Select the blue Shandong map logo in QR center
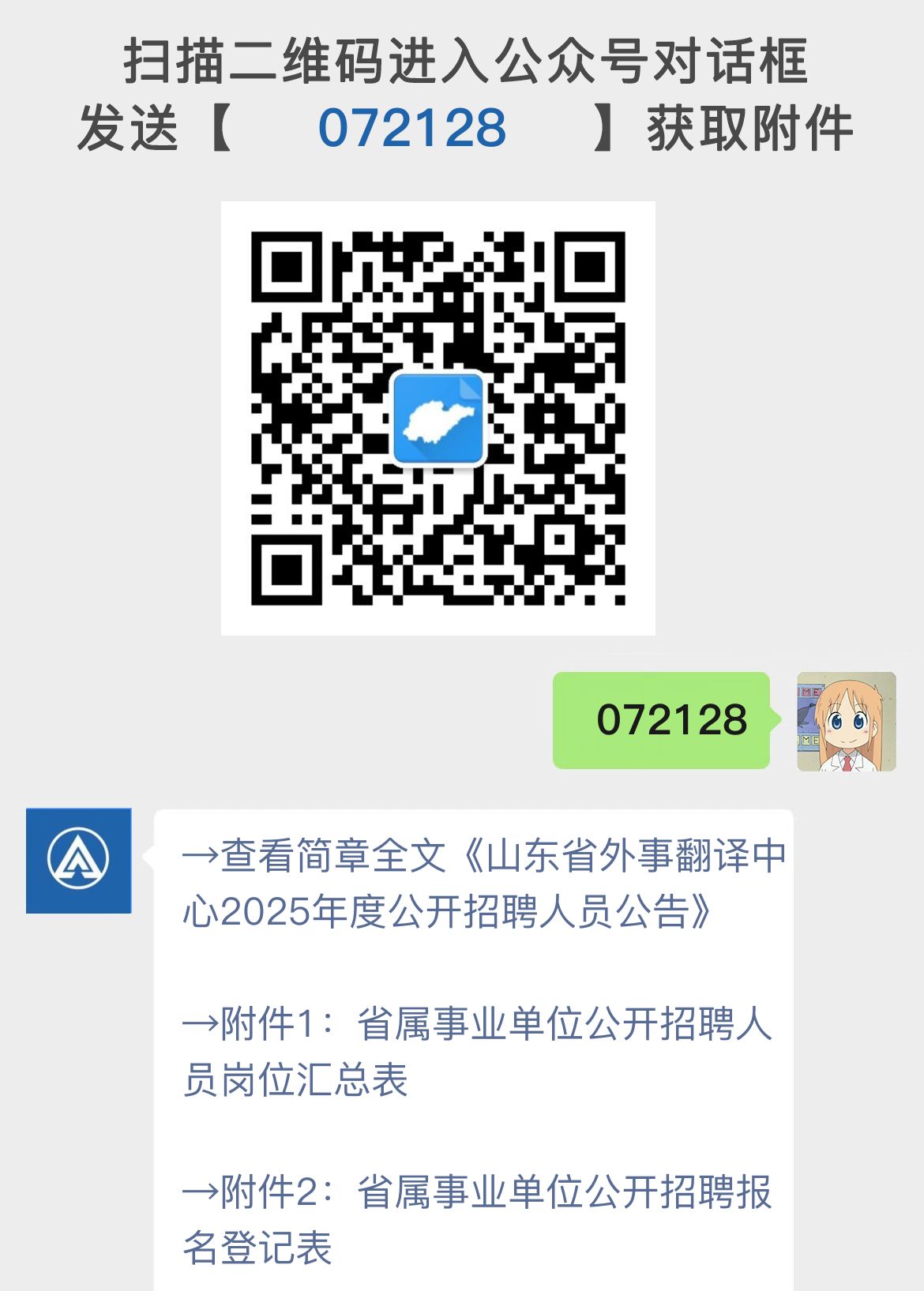Image resolution: width=924 pixels, height=1291 pixels. 440,419
